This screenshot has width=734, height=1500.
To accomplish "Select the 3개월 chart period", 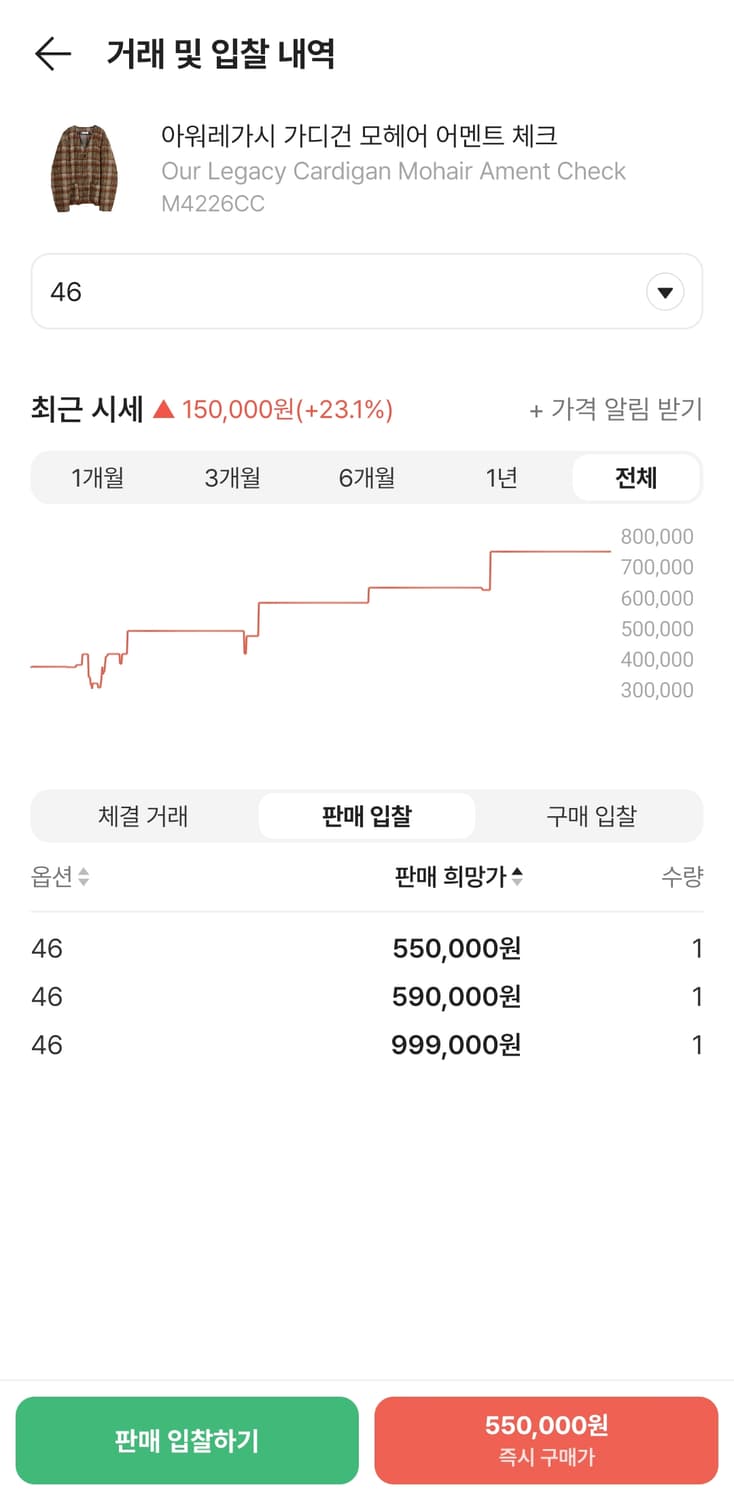I will [233, 478].
